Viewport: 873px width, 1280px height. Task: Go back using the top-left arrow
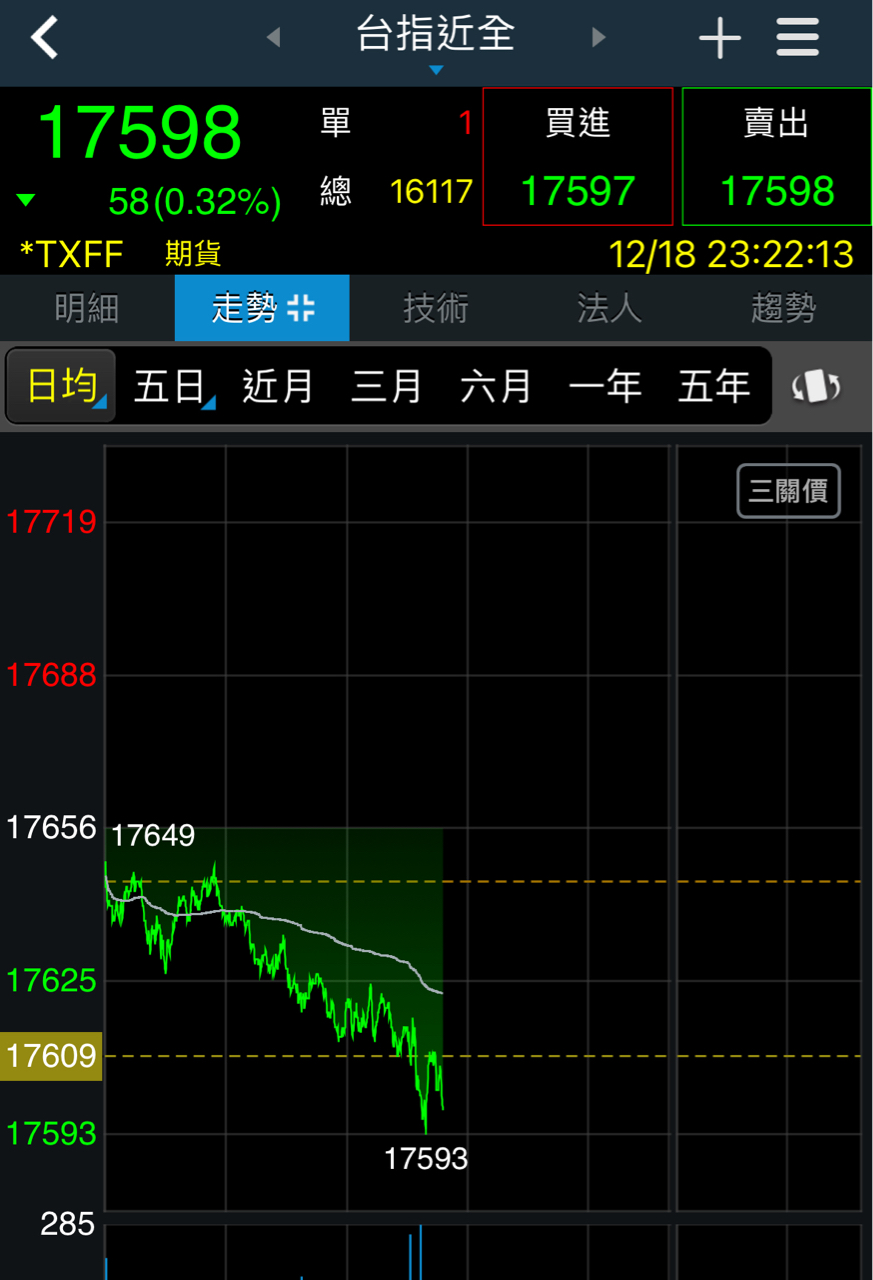44,38
